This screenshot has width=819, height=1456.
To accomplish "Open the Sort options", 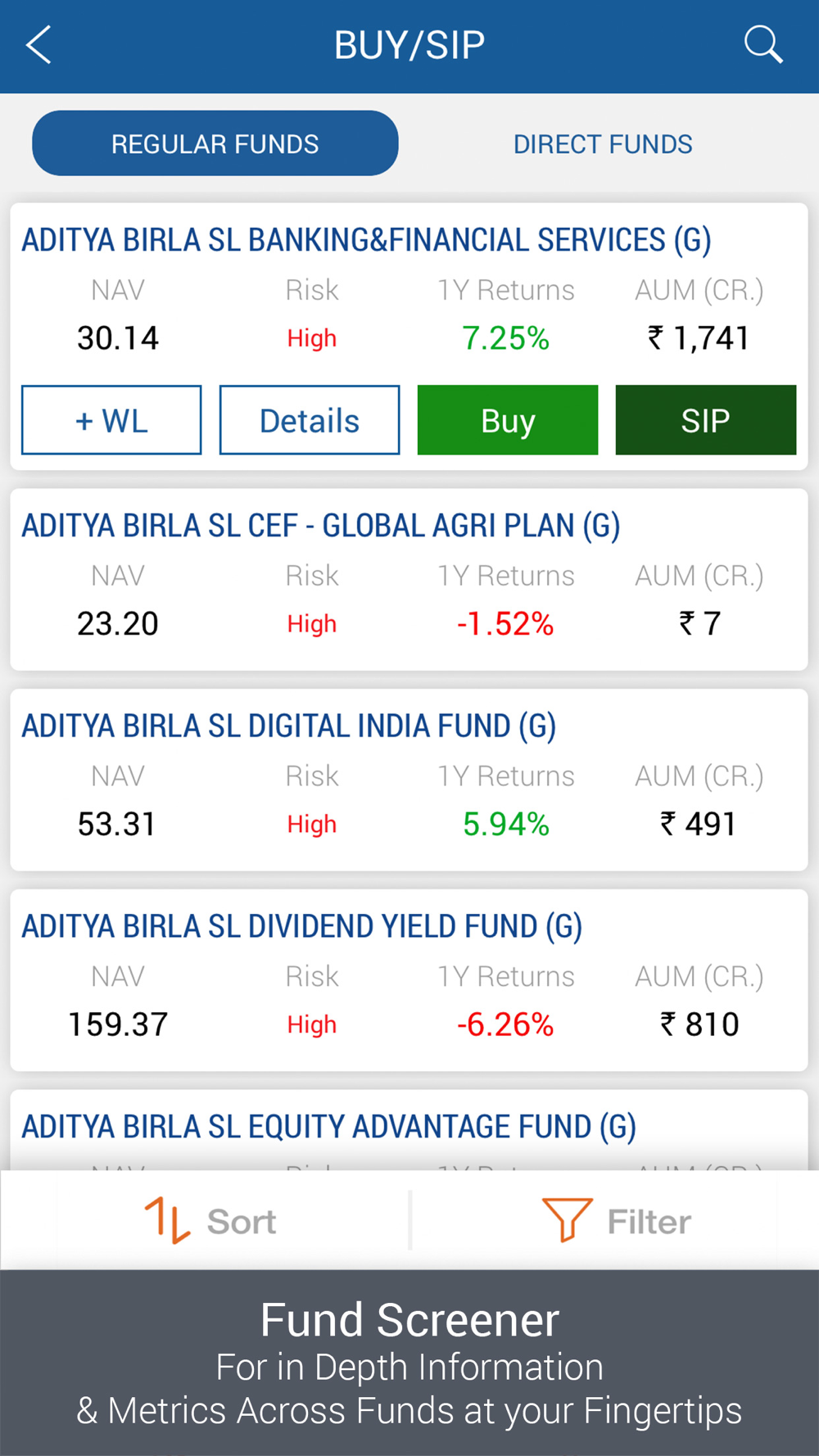I will (x=210, y=1221).
